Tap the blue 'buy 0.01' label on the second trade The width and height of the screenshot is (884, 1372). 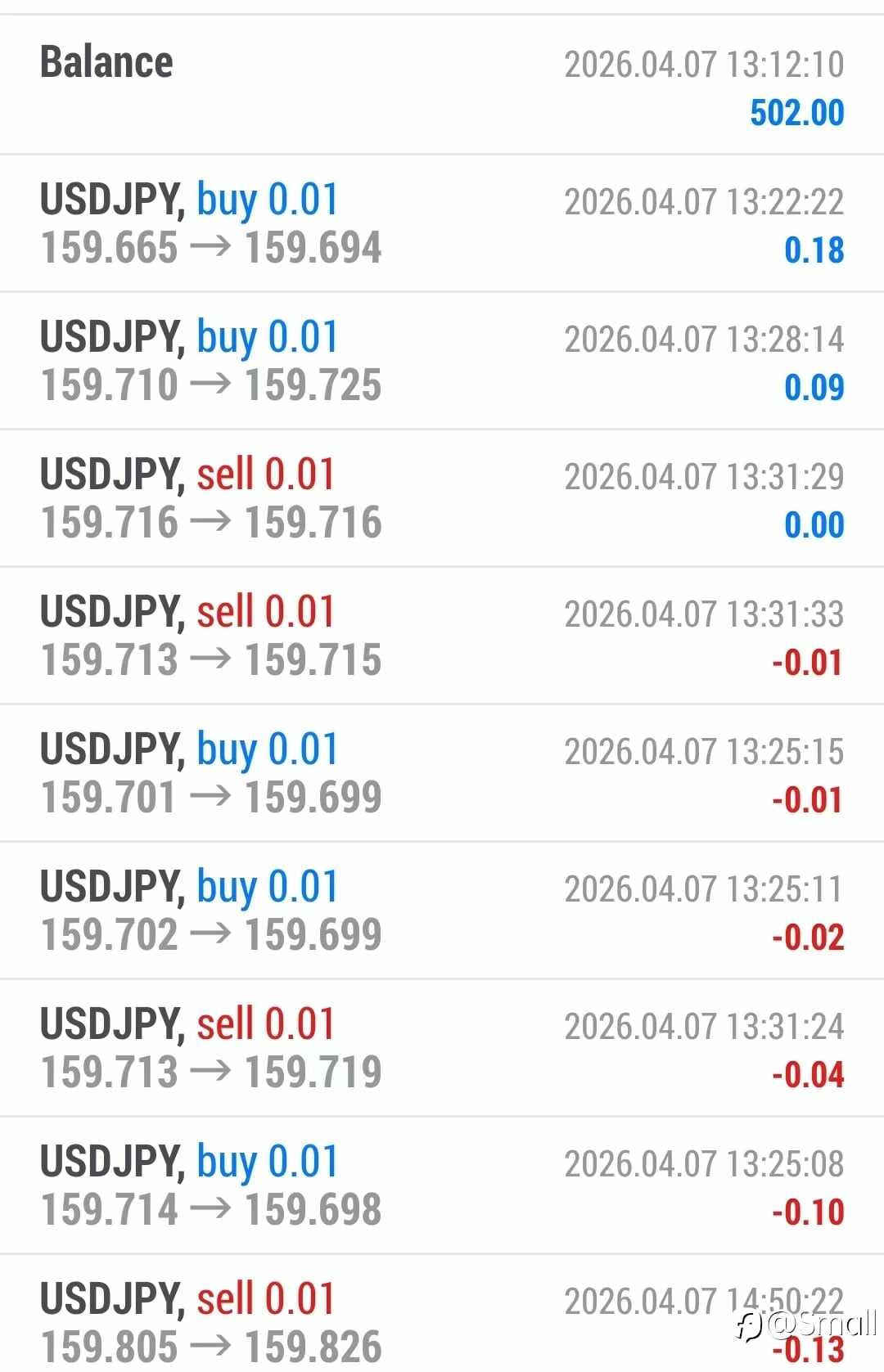267,335
